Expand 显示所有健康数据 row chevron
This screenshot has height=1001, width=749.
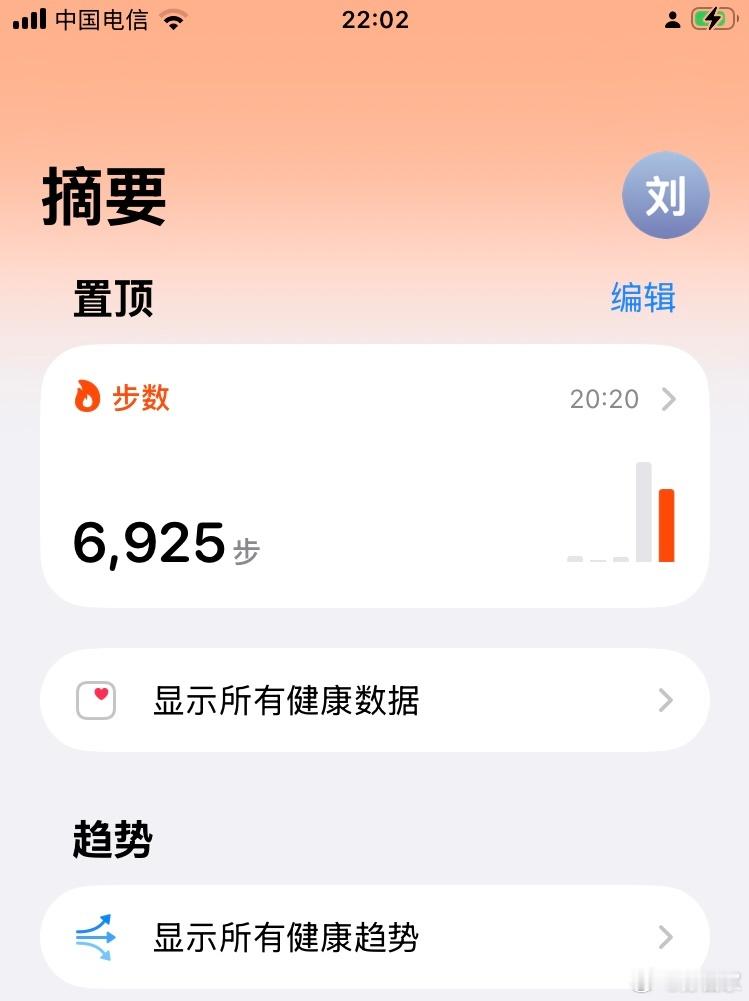[x=664, y=700]
